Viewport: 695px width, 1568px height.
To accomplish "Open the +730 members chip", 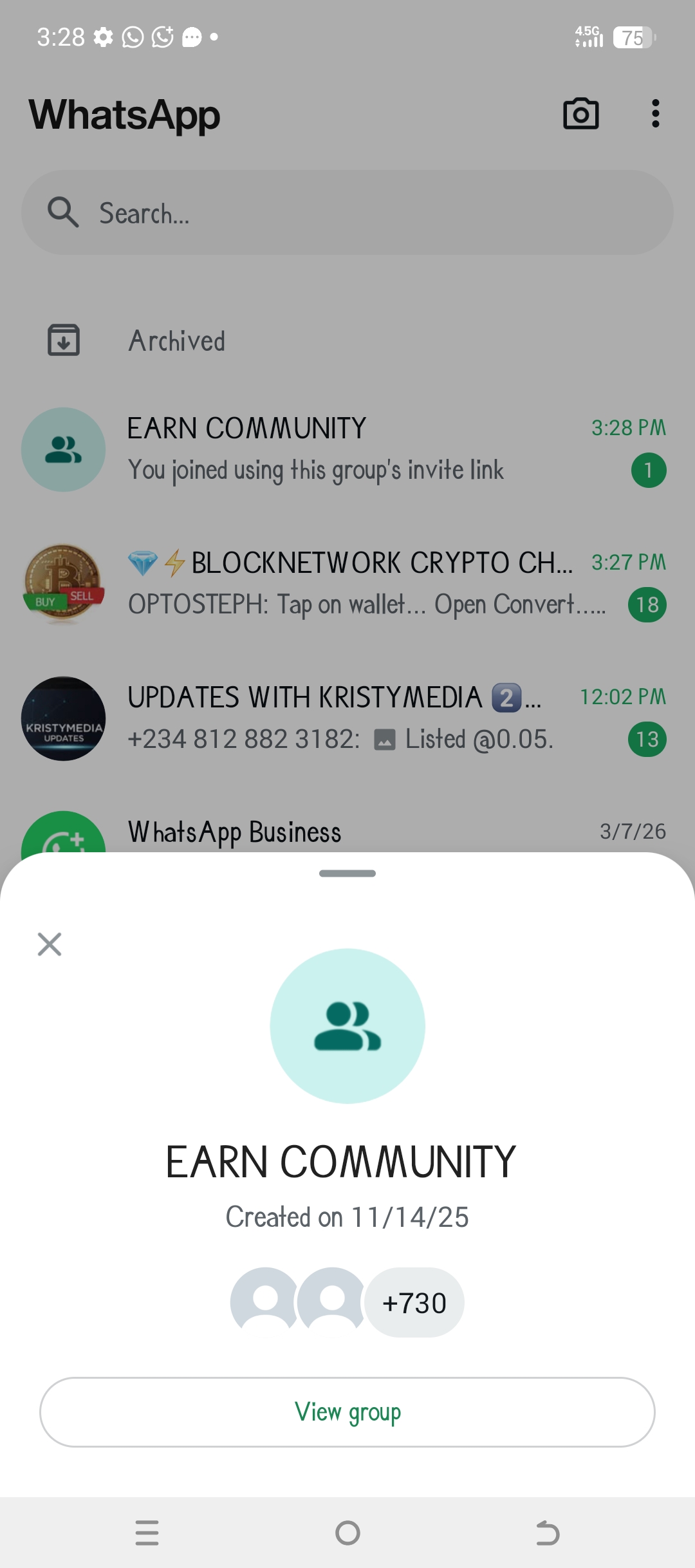I will (414, 1303).
